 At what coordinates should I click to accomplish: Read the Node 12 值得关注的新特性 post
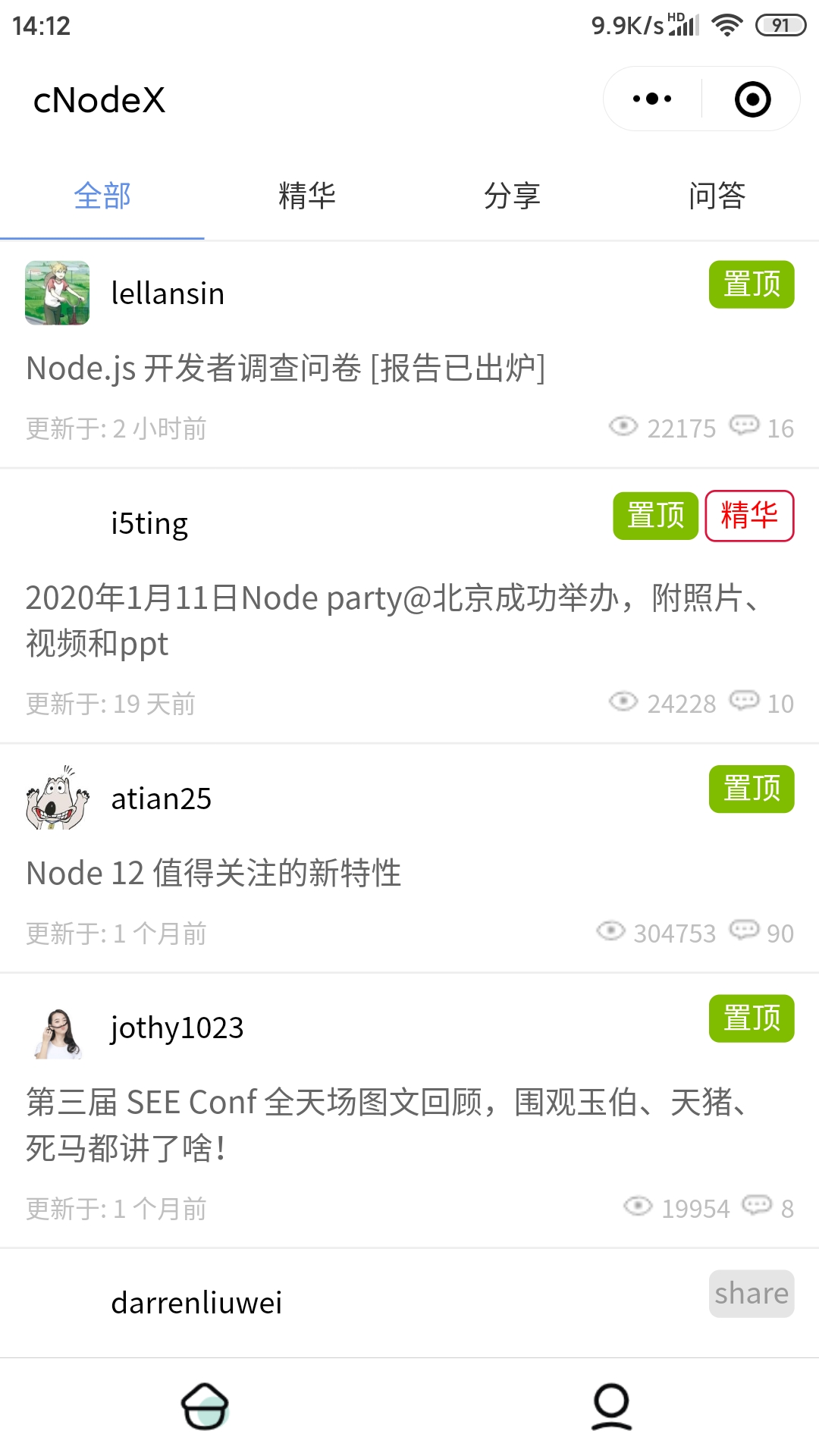pyautogui.click(x=214, y=873)
